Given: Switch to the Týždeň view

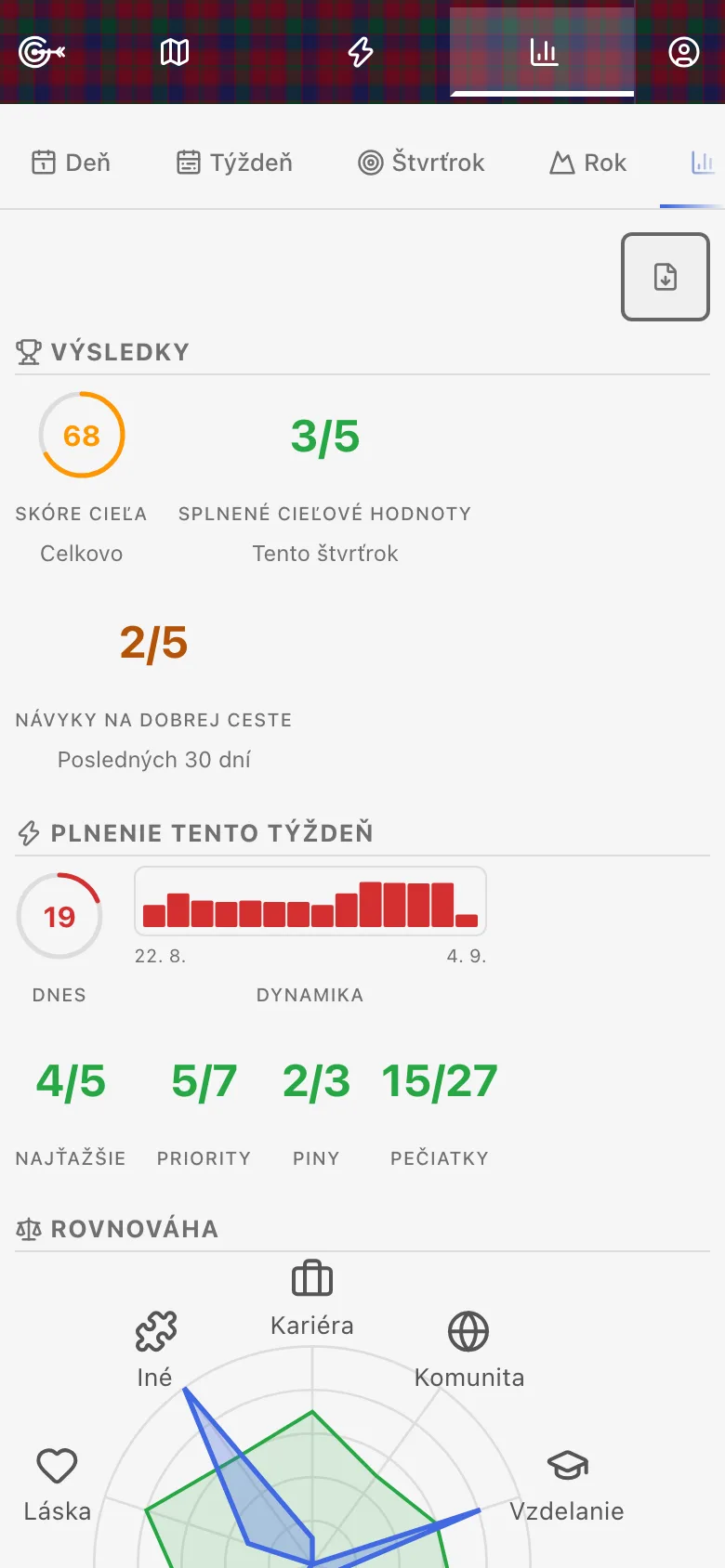Looking at the screenshot, I should (235, 163).
